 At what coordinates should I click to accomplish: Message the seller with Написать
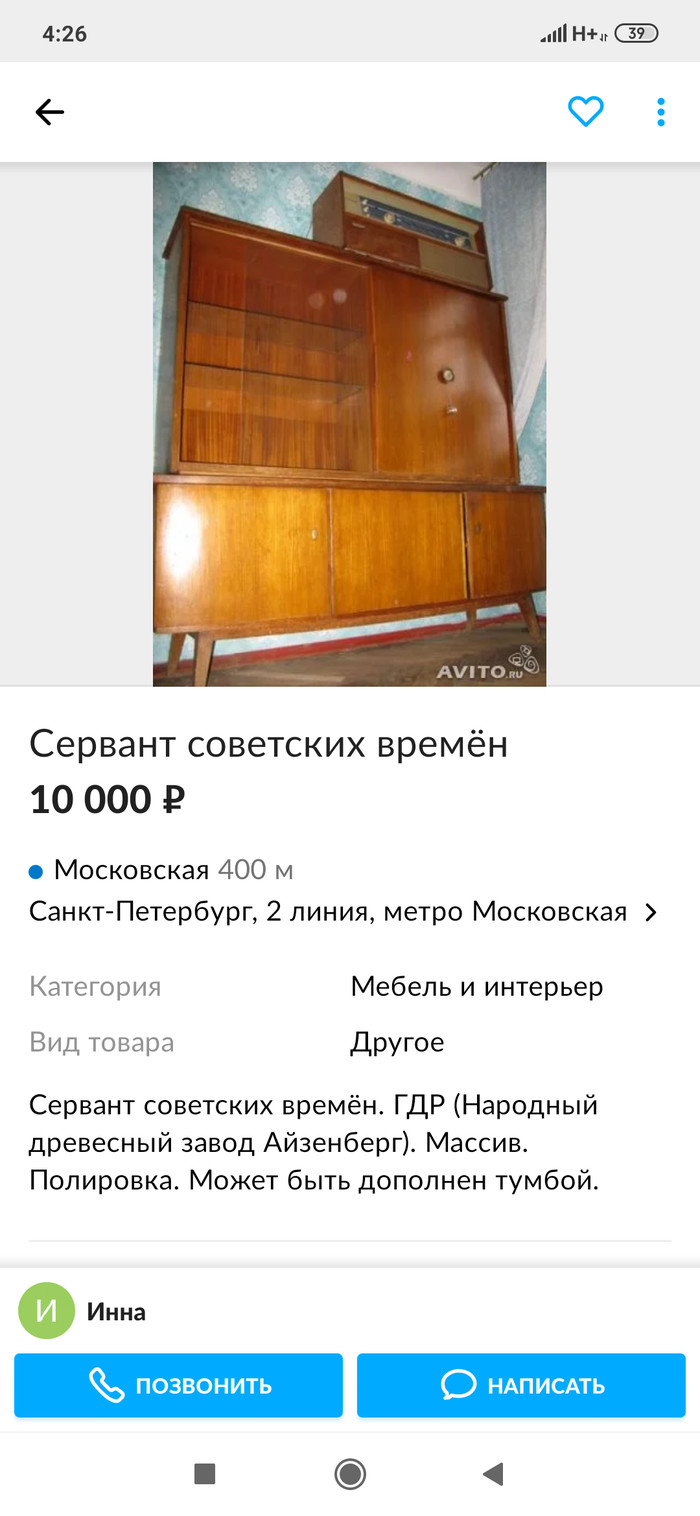[x=521, y=1385]
